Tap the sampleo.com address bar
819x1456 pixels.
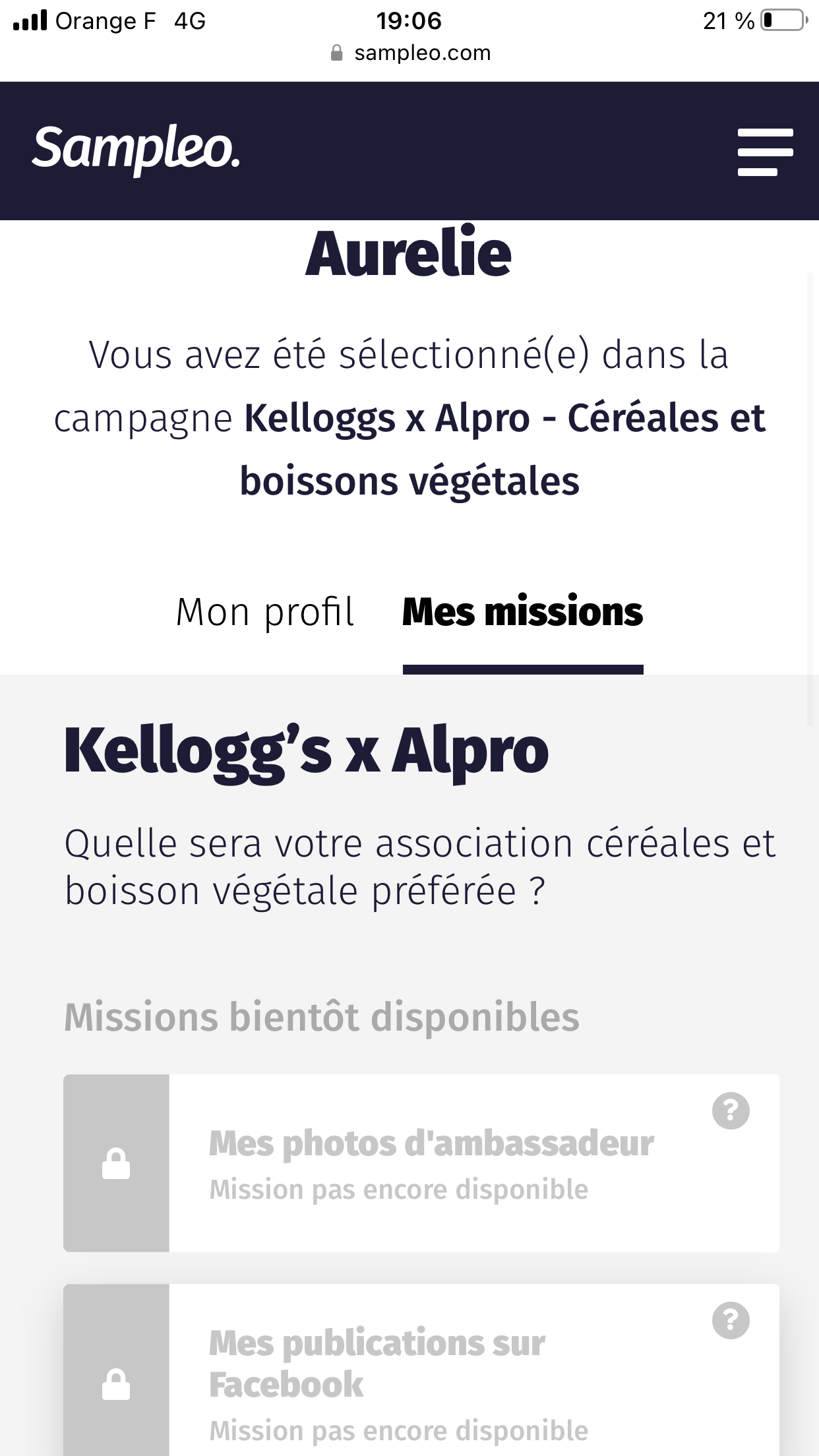(x=410, y=53)
